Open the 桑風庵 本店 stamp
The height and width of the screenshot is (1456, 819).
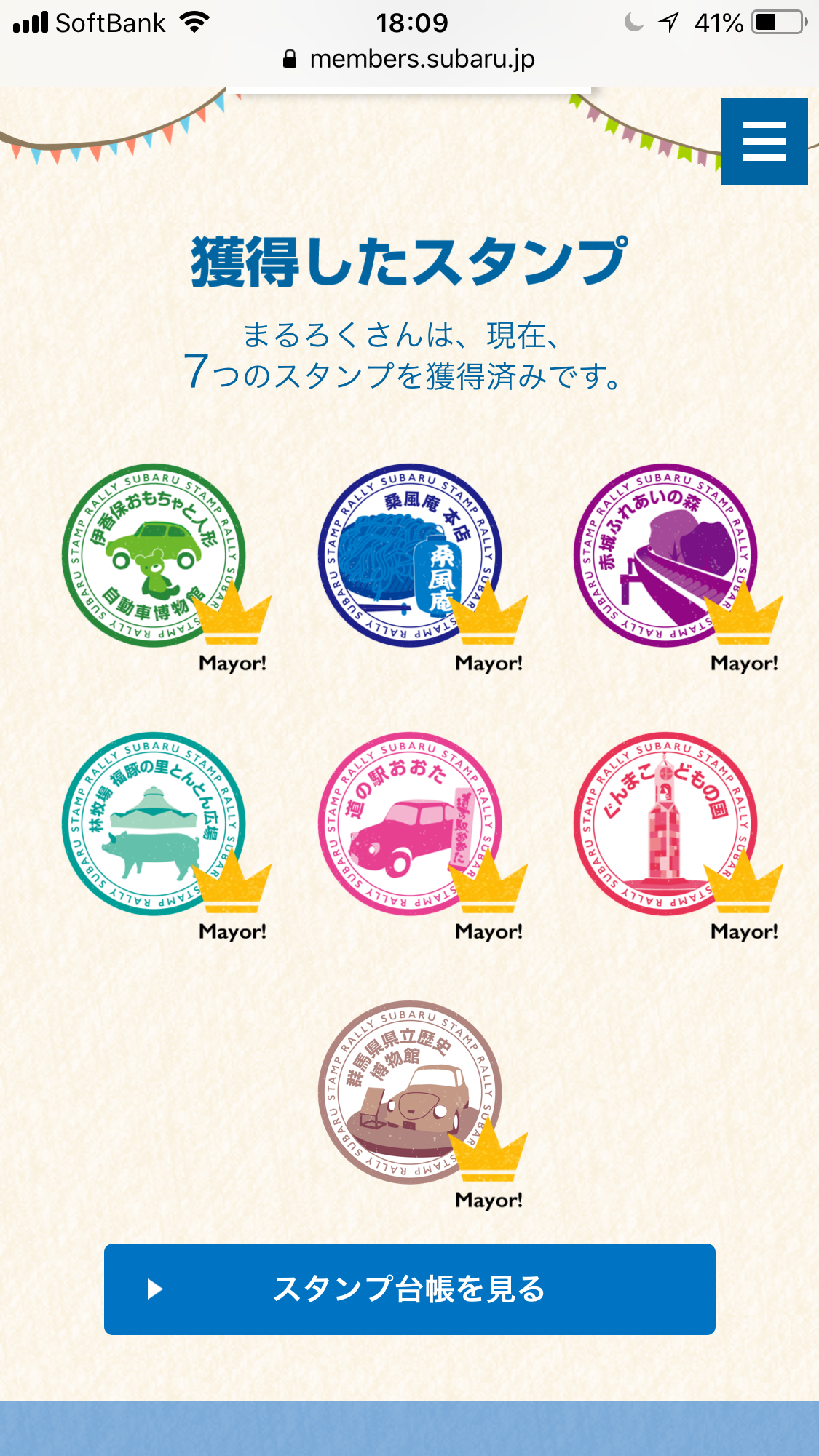(x=410, y=554)
